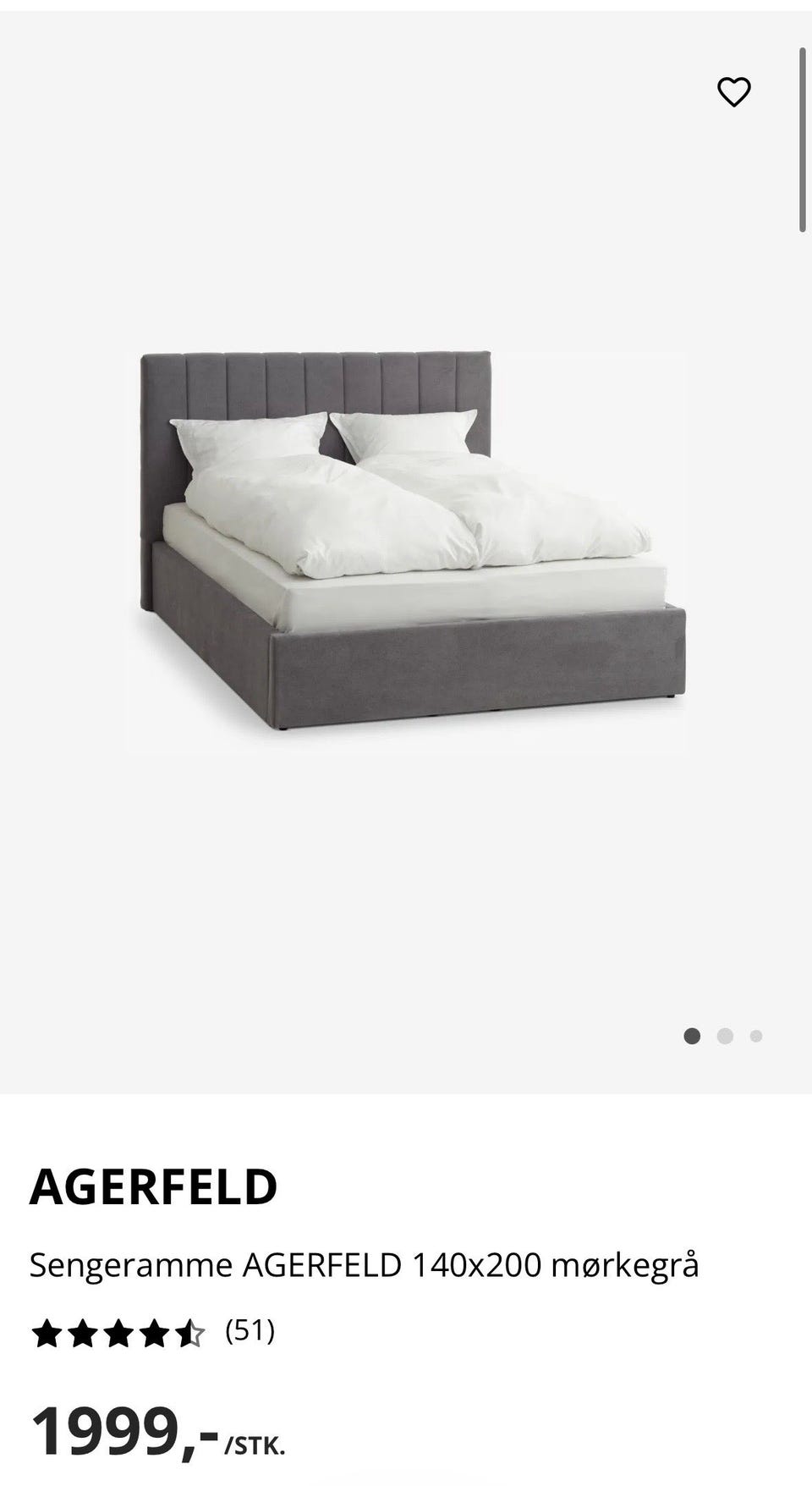Jump to the second image dot
812x1486 pixels.
[724, 1036]
